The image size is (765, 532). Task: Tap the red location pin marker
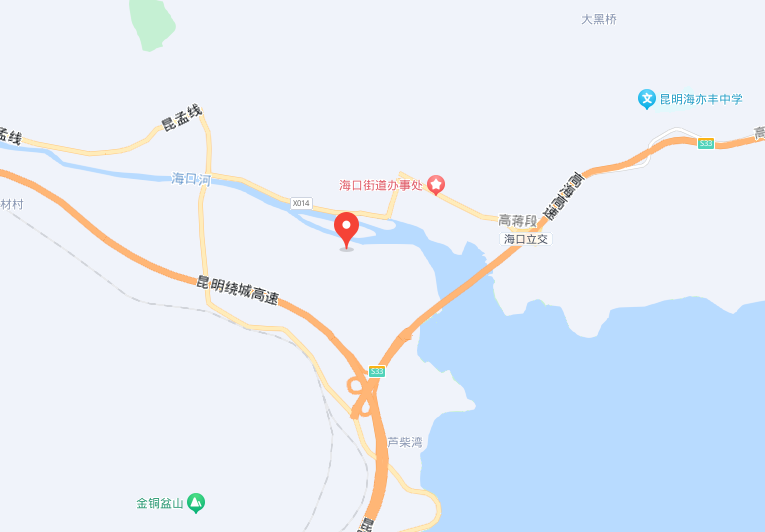346,227
